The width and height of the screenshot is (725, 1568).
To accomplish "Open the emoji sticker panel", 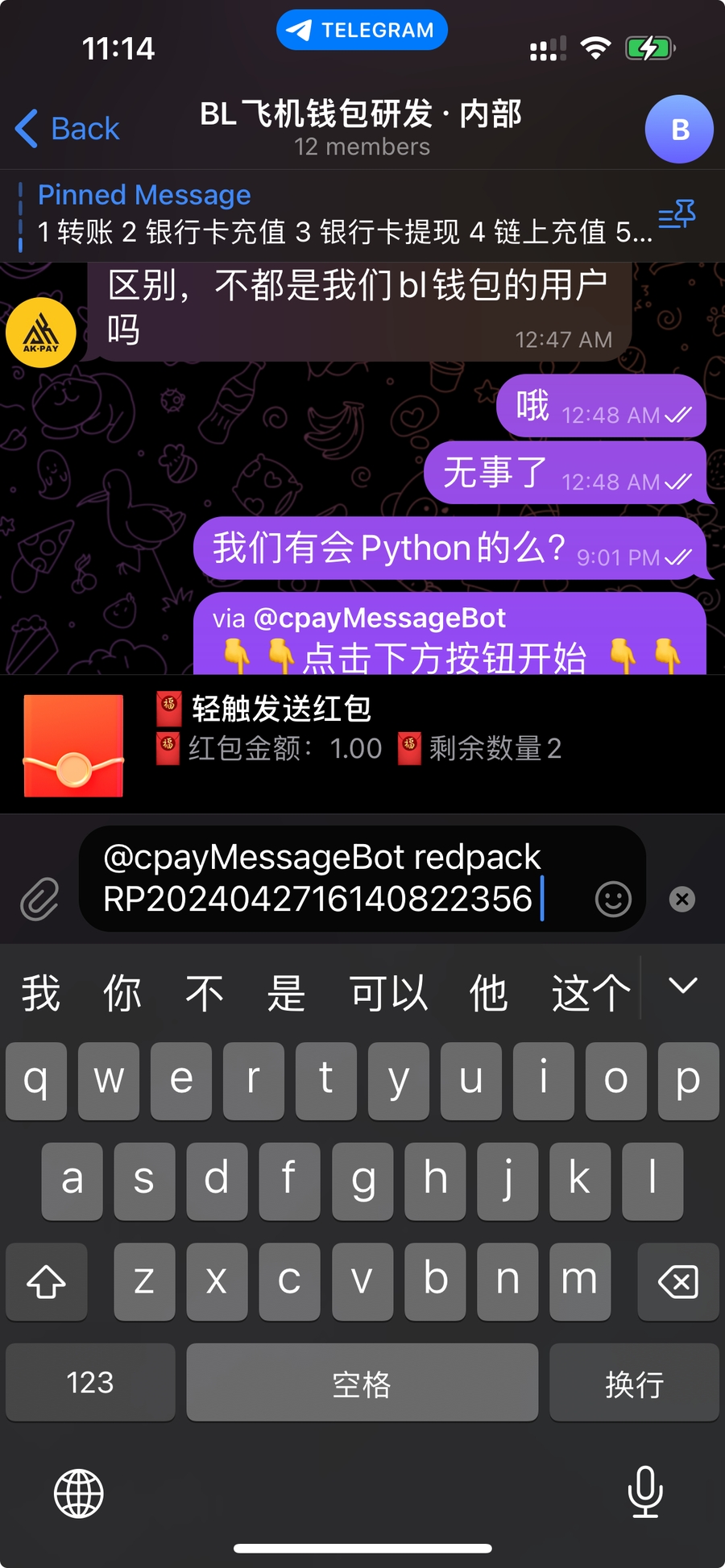I will [613, 899].
